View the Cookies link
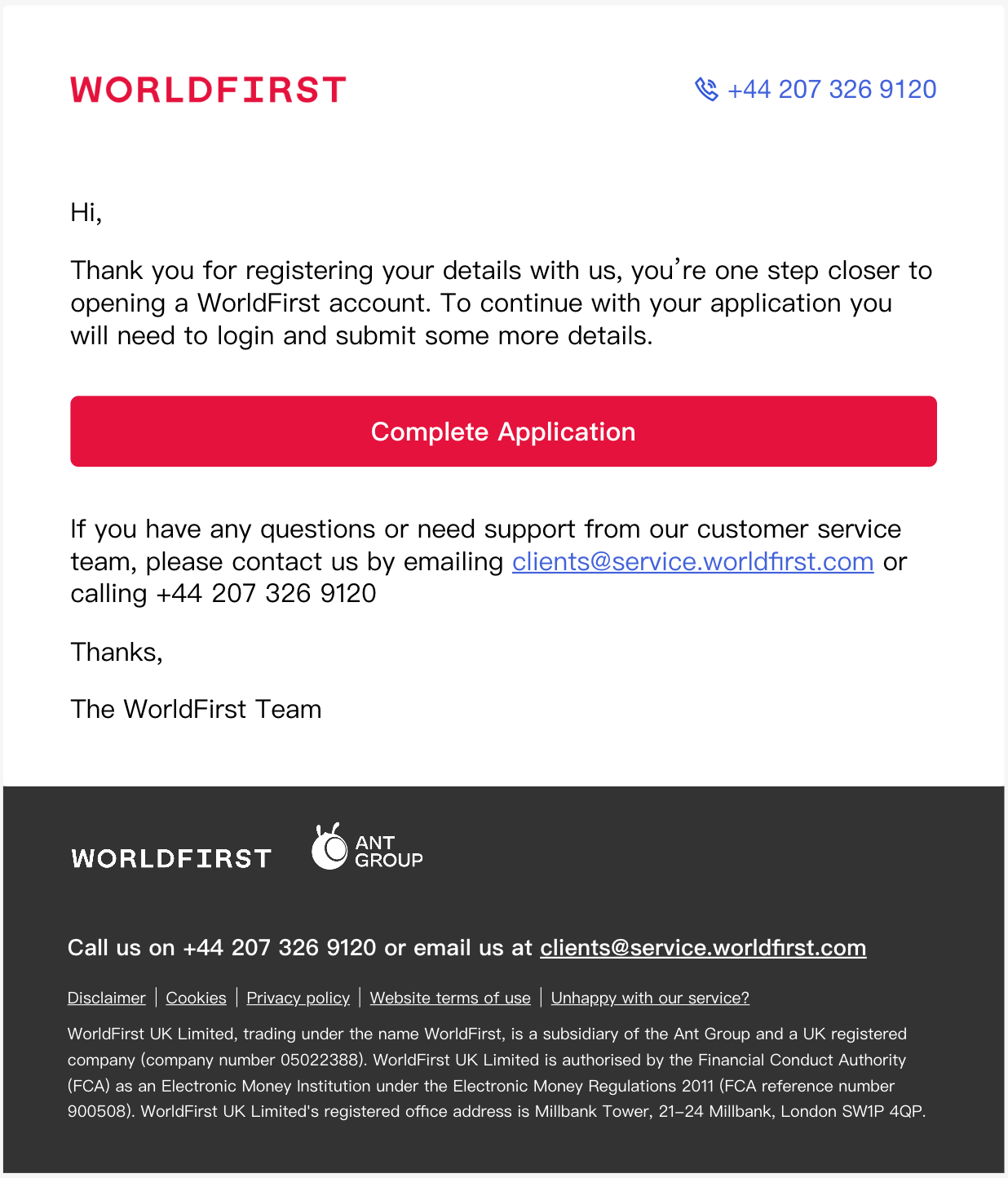1008x1178 pixels. [196, 998]
